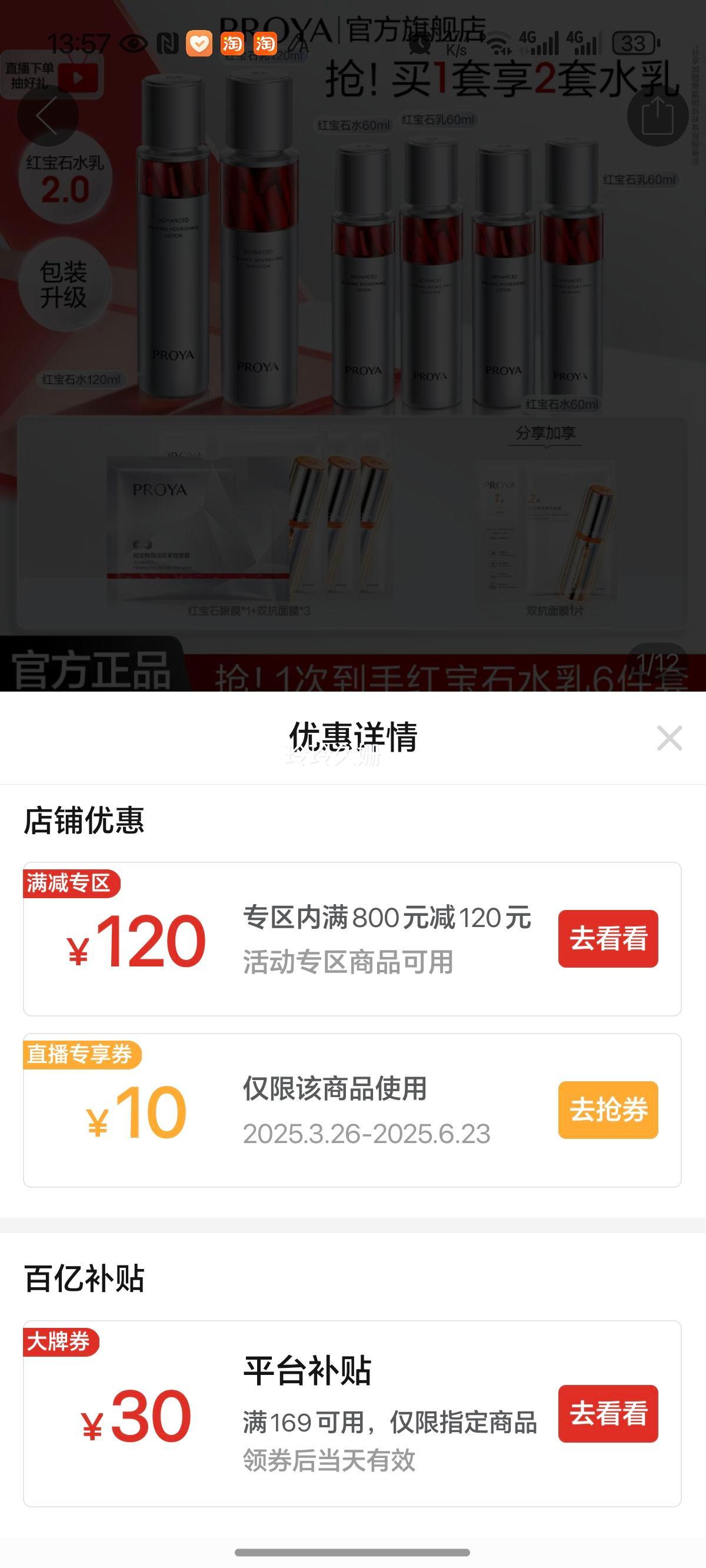Tap the NFC icon next to the clock
The image size is (706, 1568).
tap(165, 42)
